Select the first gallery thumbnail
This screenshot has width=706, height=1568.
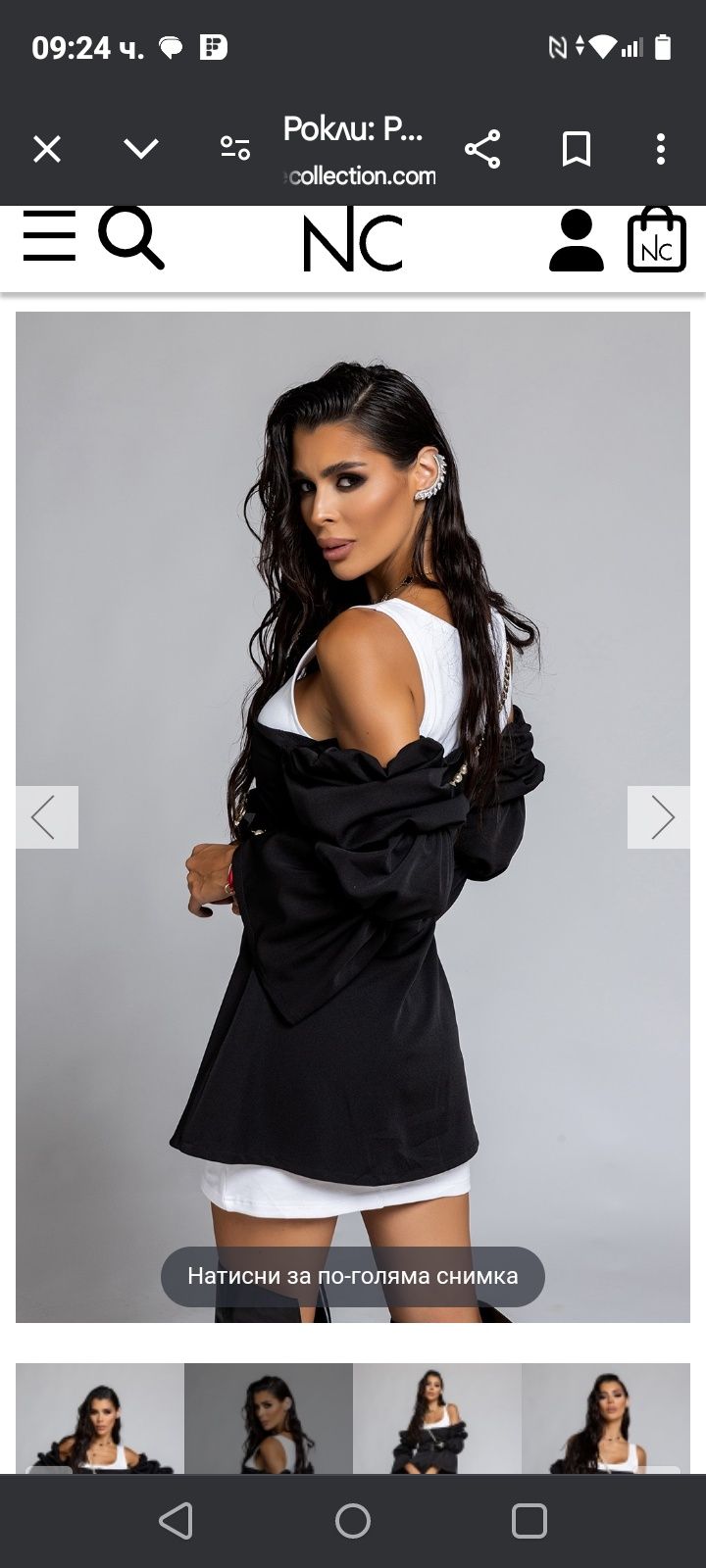(x=100, y=1418)
